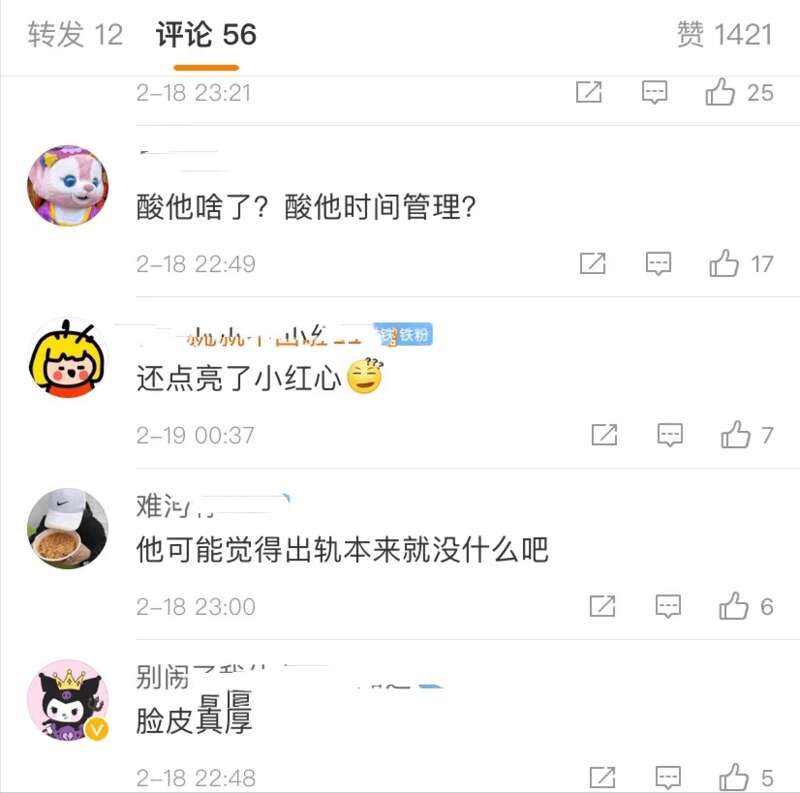Like the comment 脸皮真厚
Screen dimensions: 800x793
(x=734, y=776)
